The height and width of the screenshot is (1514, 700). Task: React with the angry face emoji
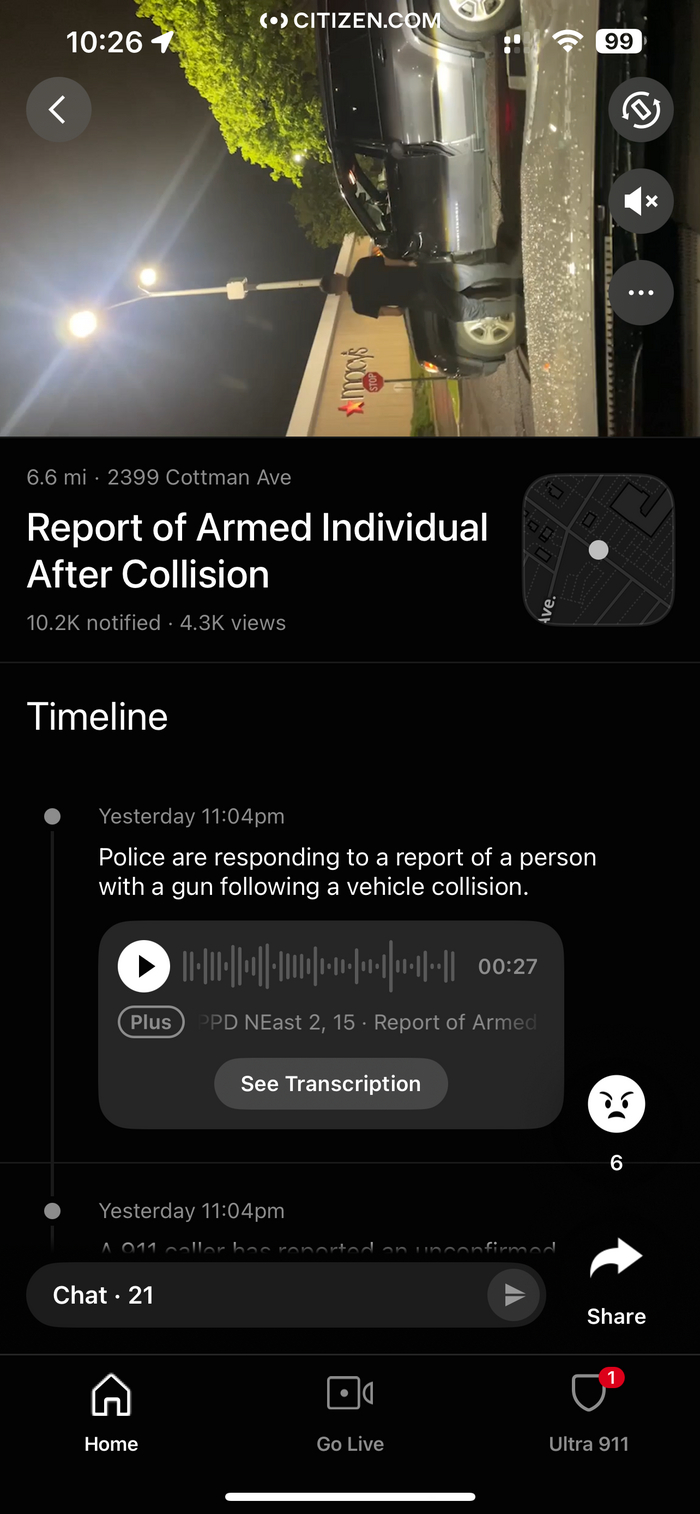(616, 1104)
